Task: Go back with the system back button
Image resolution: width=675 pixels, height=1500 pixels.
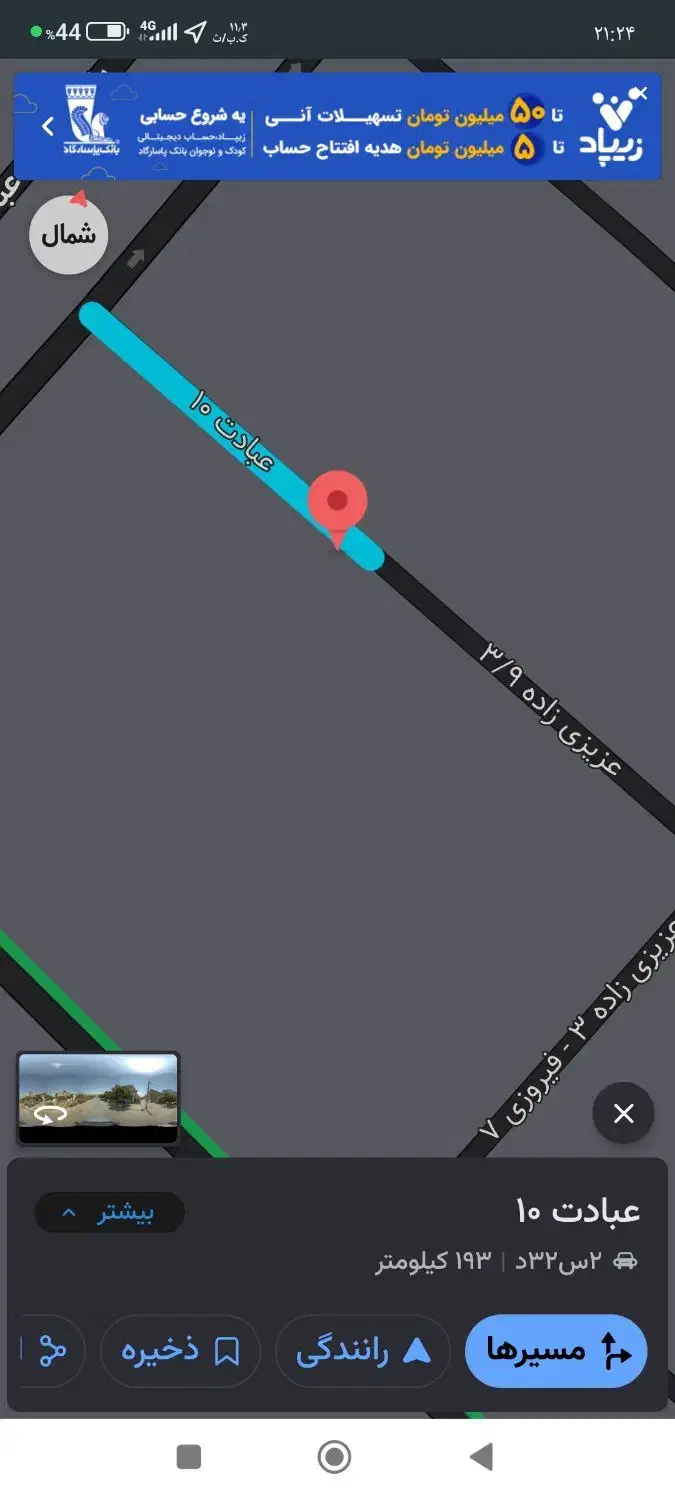Action: click(x=482, y=1457)
